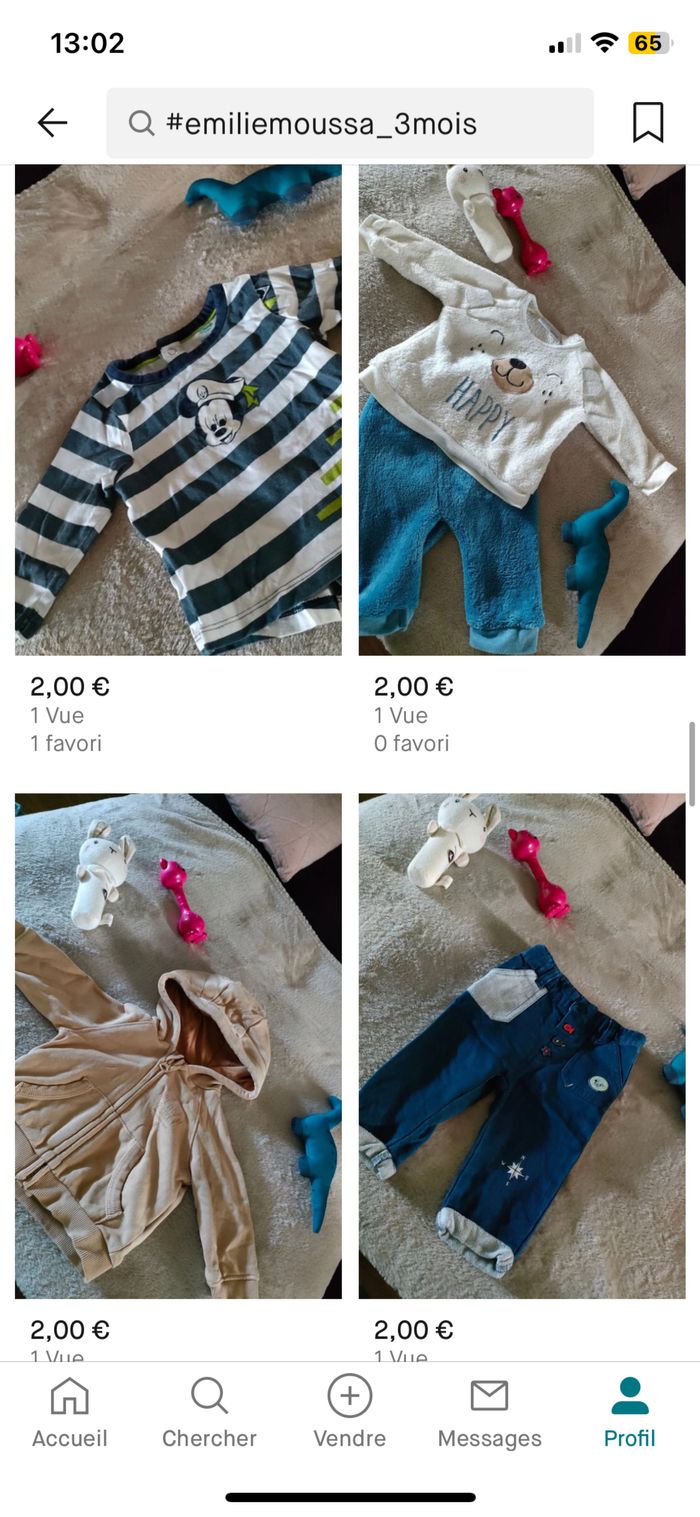Go back using the arrow icon

pos(52,123)
